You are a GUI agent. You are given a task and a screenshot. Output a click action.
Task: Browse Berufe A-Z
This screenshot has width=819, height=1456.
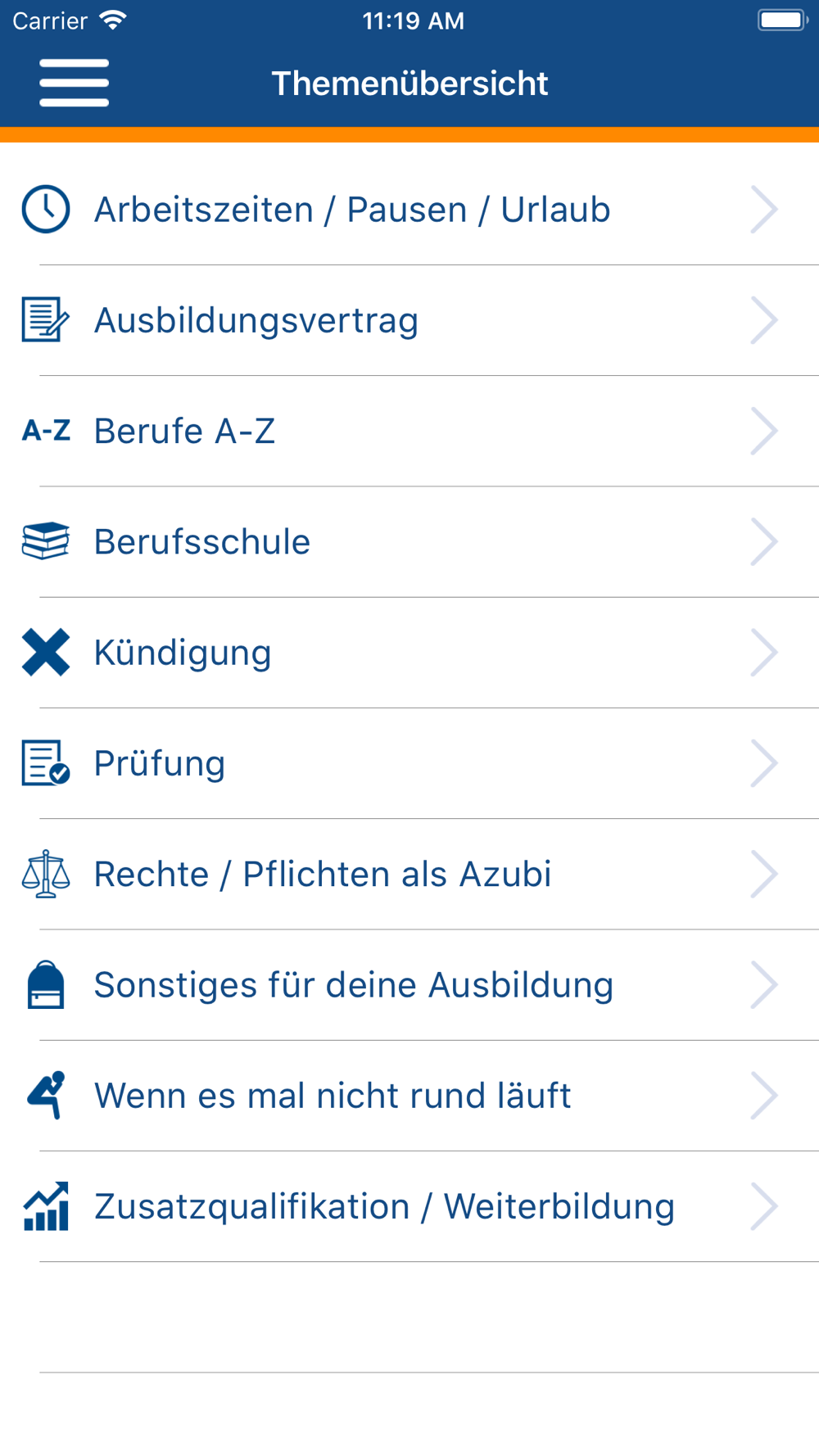[409, 431]
